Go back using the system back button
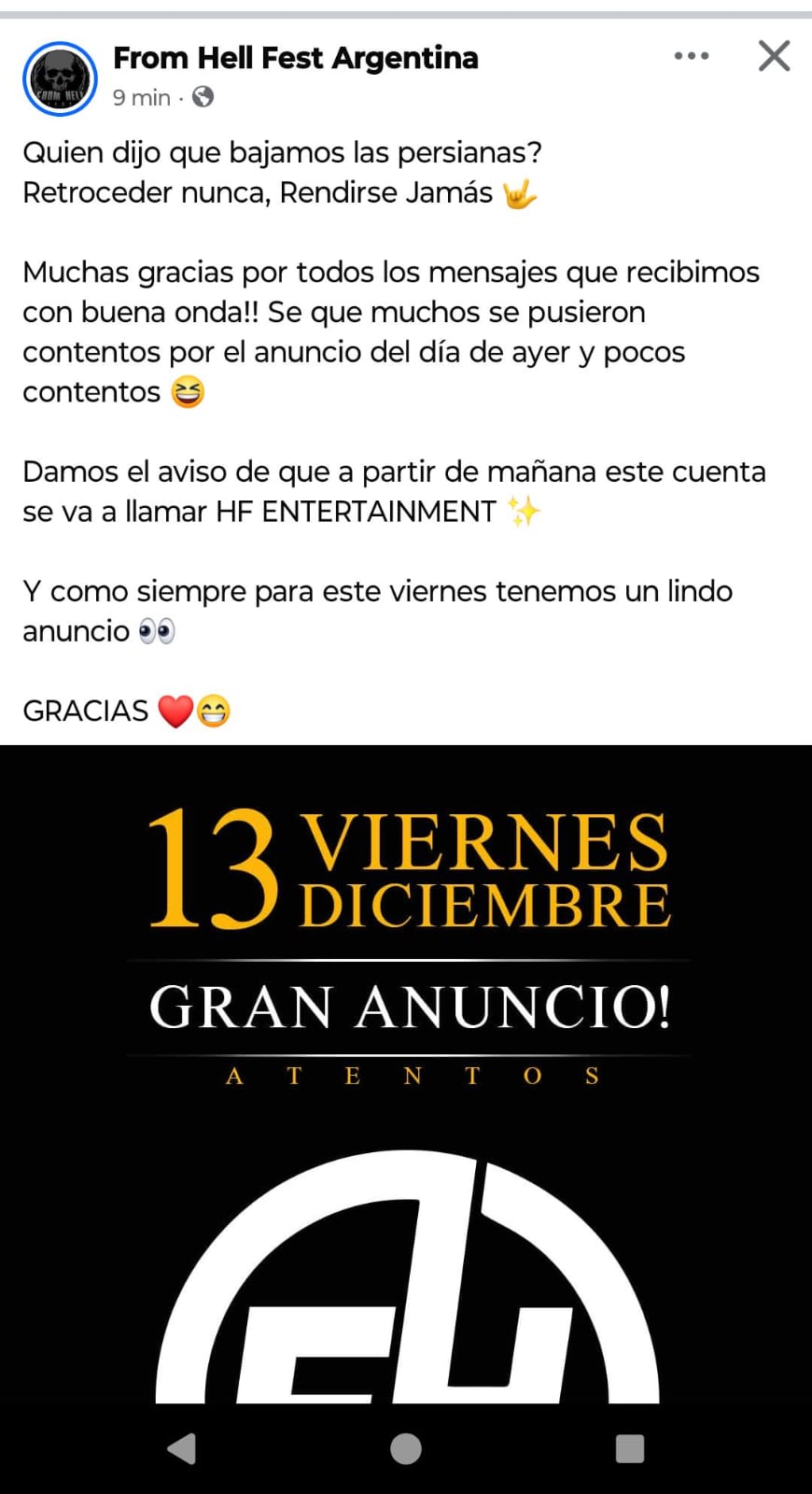 pos(181,1448)
